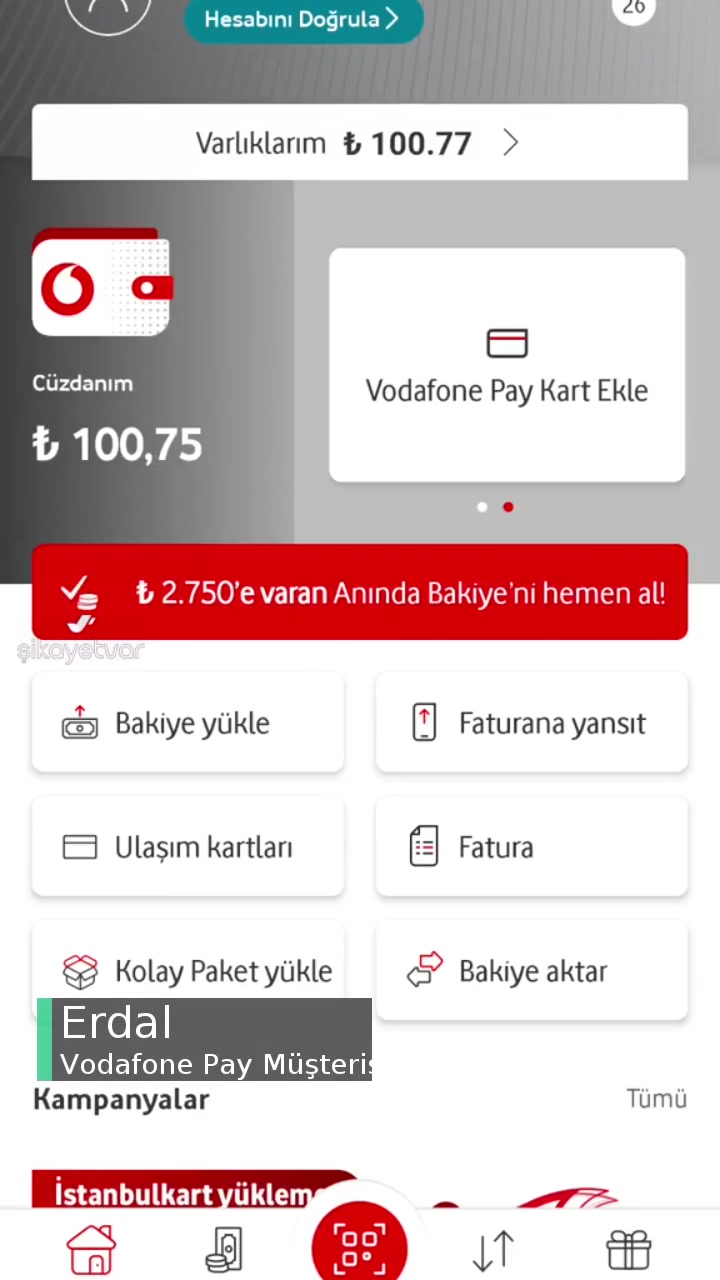Switch to the first carousel page dot
The width and height of the screenshot is (720, 1280).
pyautogui.click(x=482, y=507)
